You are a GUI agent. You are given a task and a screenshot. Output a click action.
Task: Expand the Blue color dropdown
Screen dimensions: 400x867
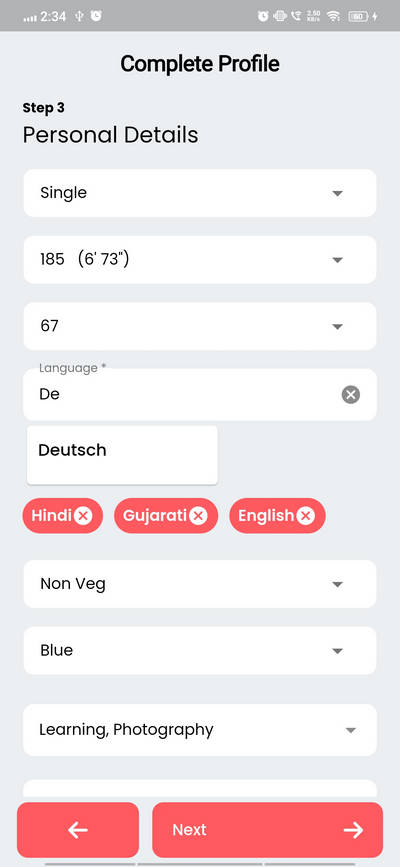200,650
